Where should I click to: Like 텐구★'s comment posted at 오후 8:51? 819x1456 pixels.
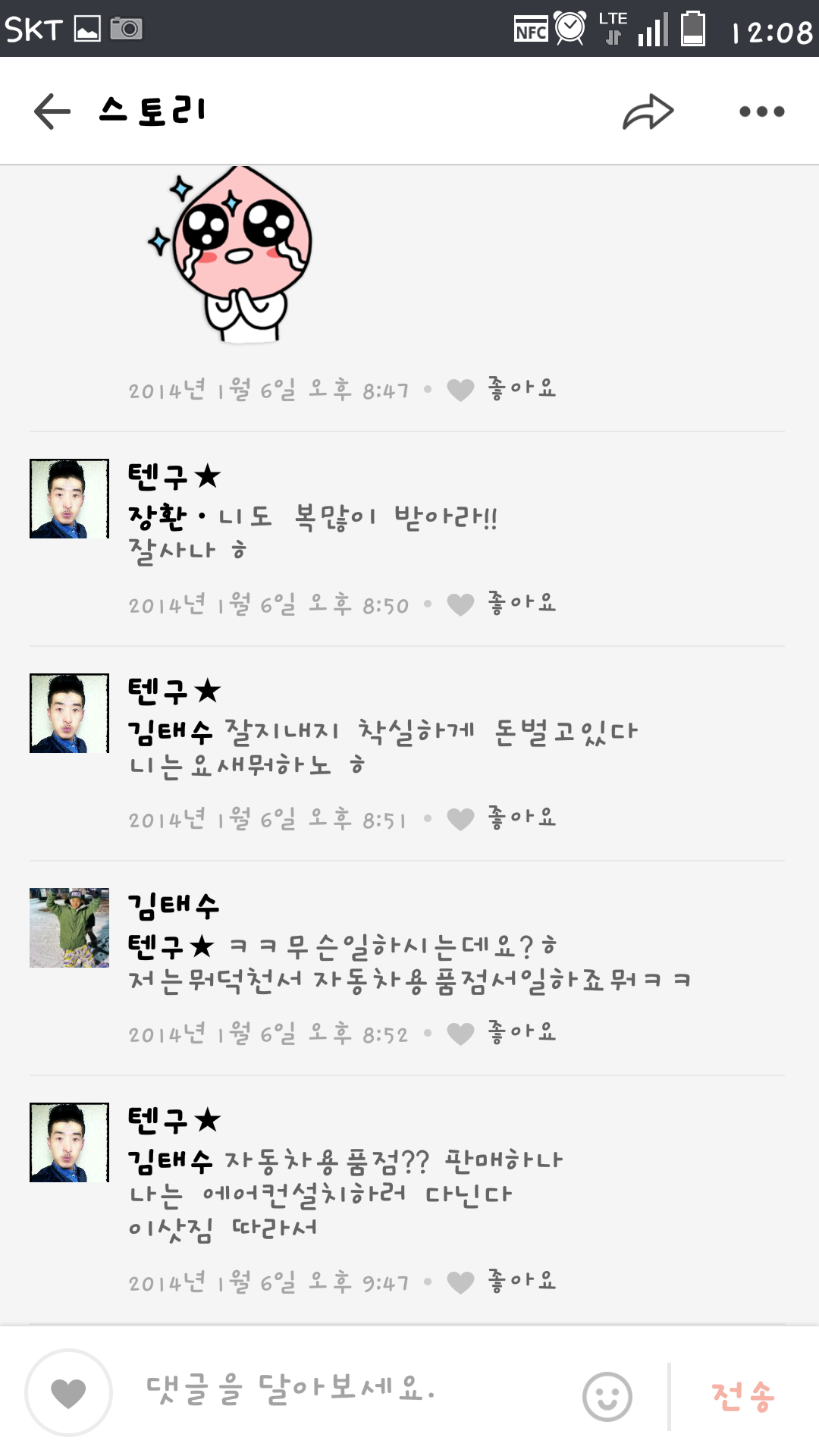click(502, 819)
